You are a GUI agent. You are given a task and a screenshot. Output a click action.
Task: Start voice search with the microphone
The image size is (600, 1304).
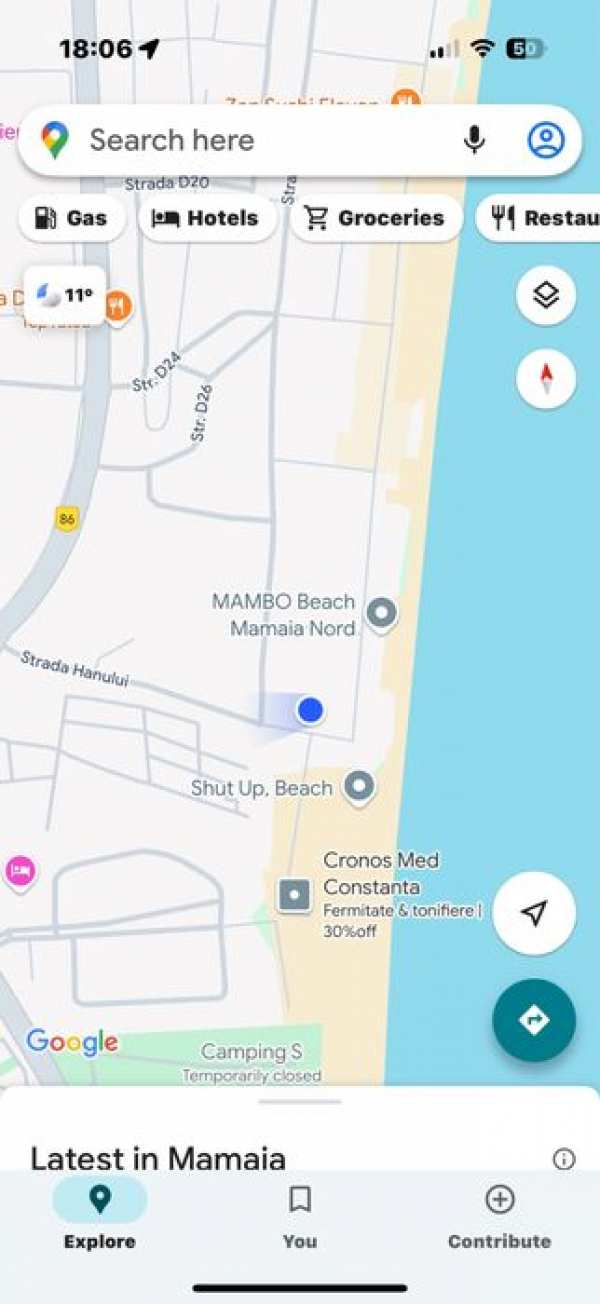(474, 140)
